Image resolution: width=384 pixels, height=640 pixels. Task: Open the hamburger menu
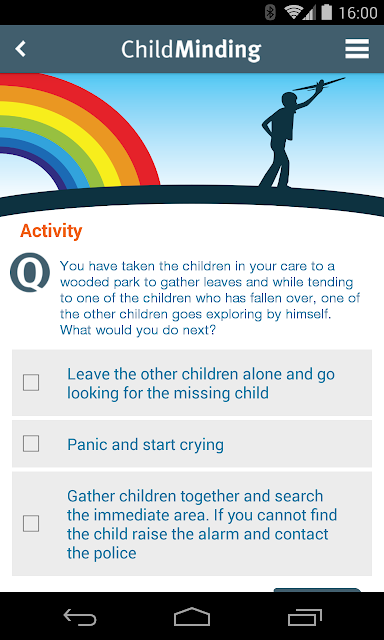[x=357, y=49]
